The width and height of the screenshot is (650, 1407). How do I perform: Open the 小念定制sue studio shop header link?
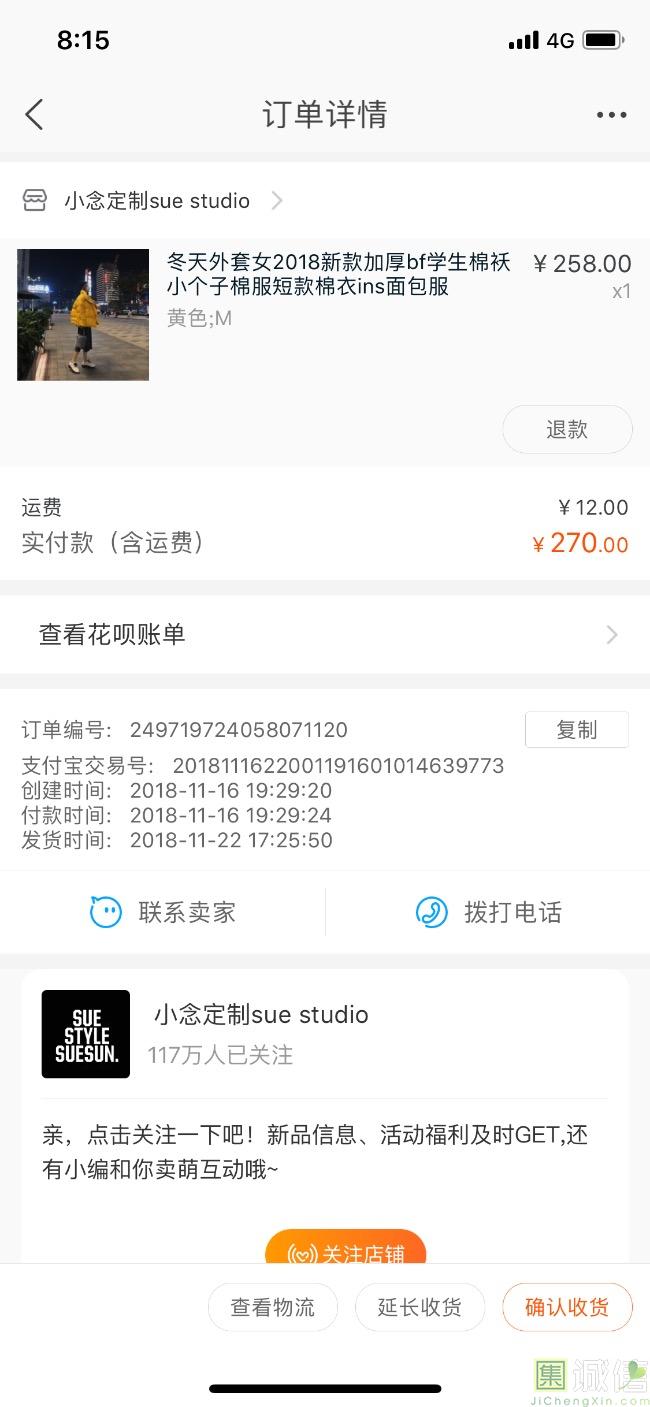pos(155,201)
